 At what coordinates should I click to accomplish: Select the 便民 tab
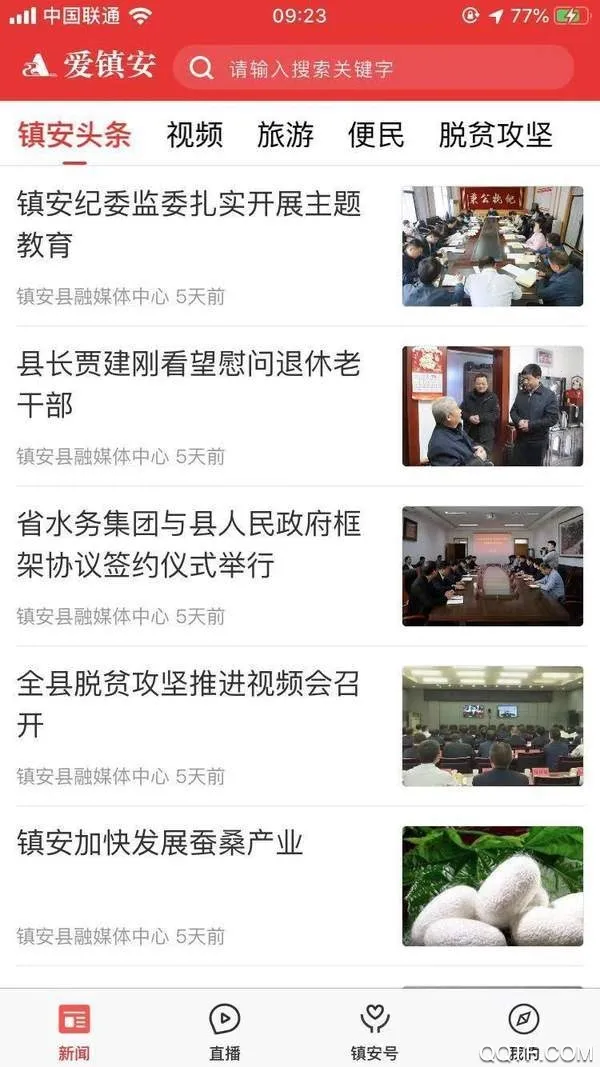click(x=376, y=134)
